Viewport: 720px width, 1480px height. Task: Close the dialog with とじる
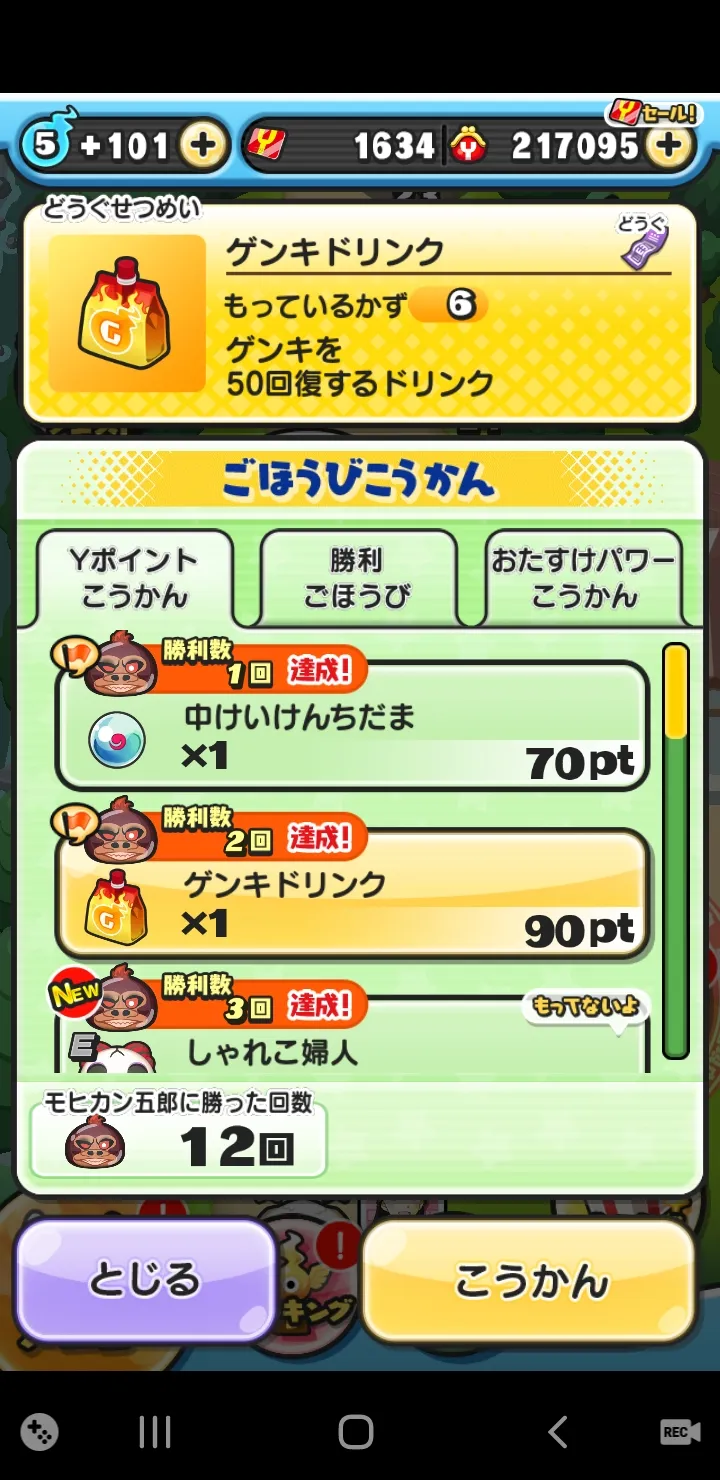(x=145, y=1281)
